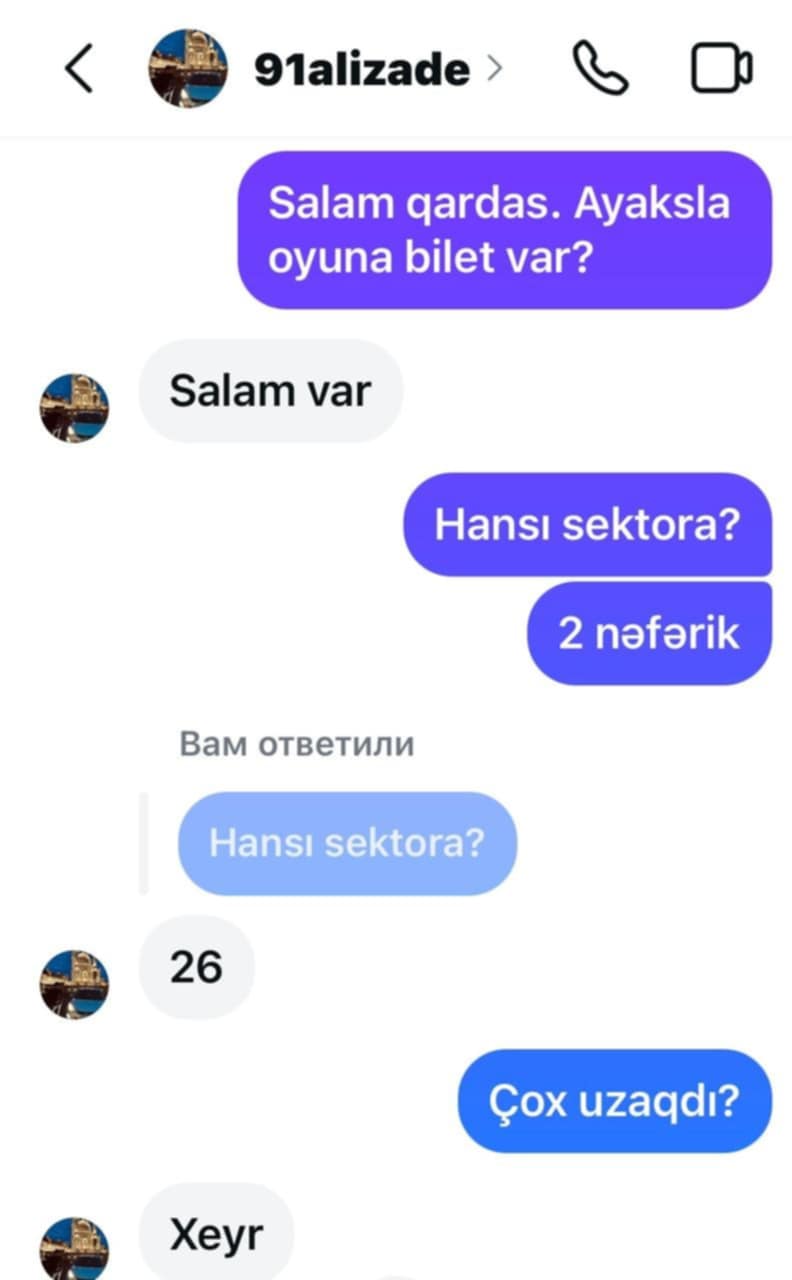Start a voice call with 91alizade
Viewport: 792px width, 1280px height.
click(600, 69)
